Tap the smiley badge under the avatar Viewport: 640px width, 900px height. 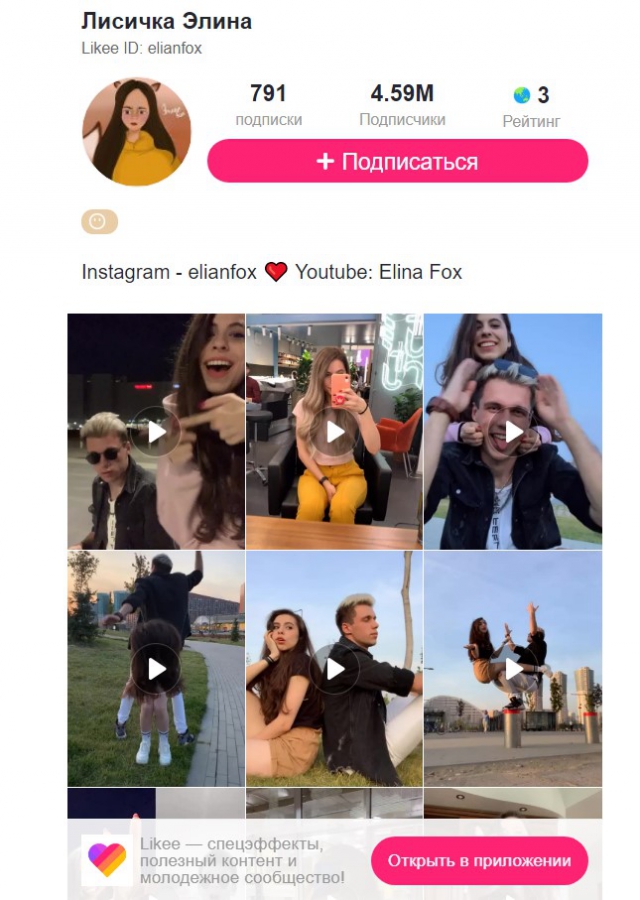[99, 221]
